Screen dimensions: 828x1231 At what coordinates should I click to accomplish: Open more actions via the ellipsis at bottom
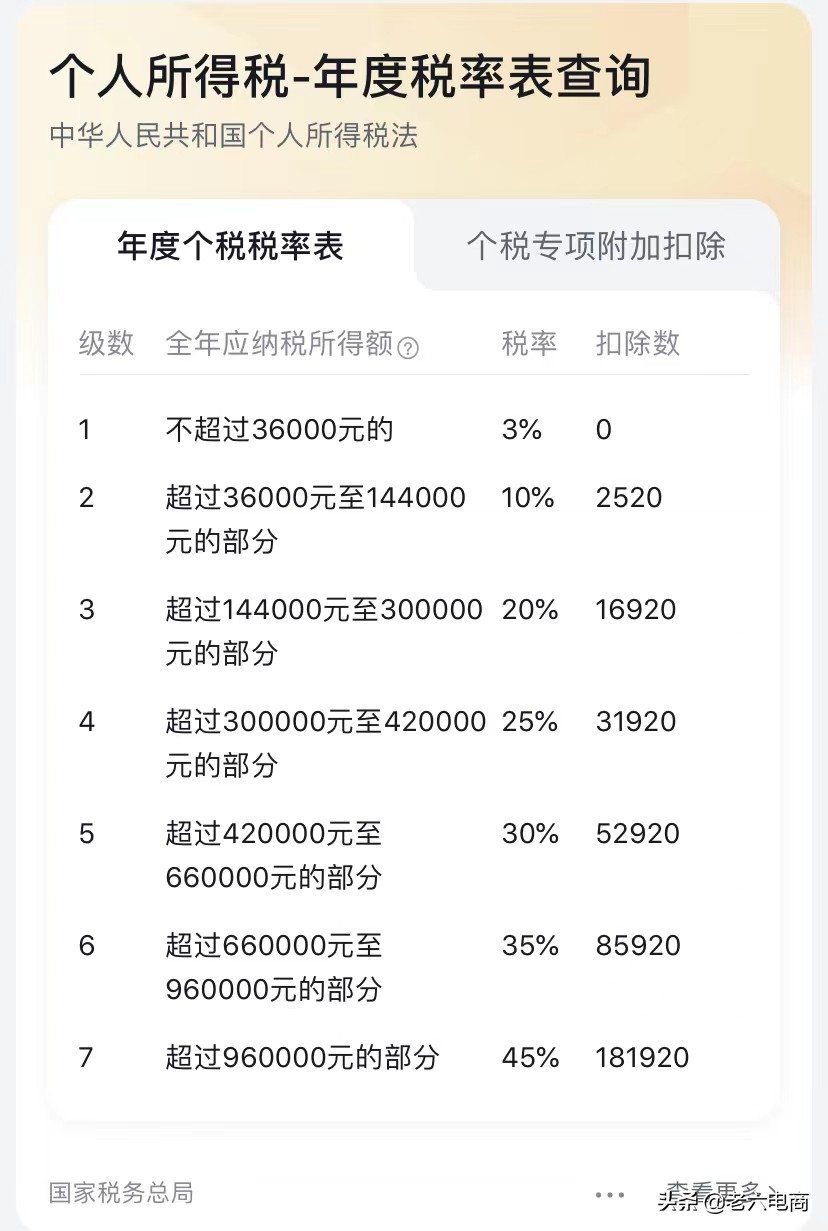tap(609, 1193)
